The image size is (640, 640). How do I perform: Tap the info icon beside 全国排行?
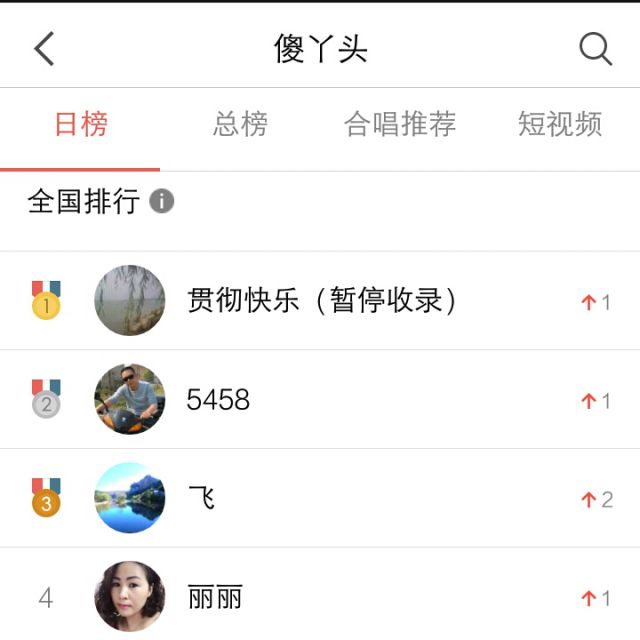point(162,202)
